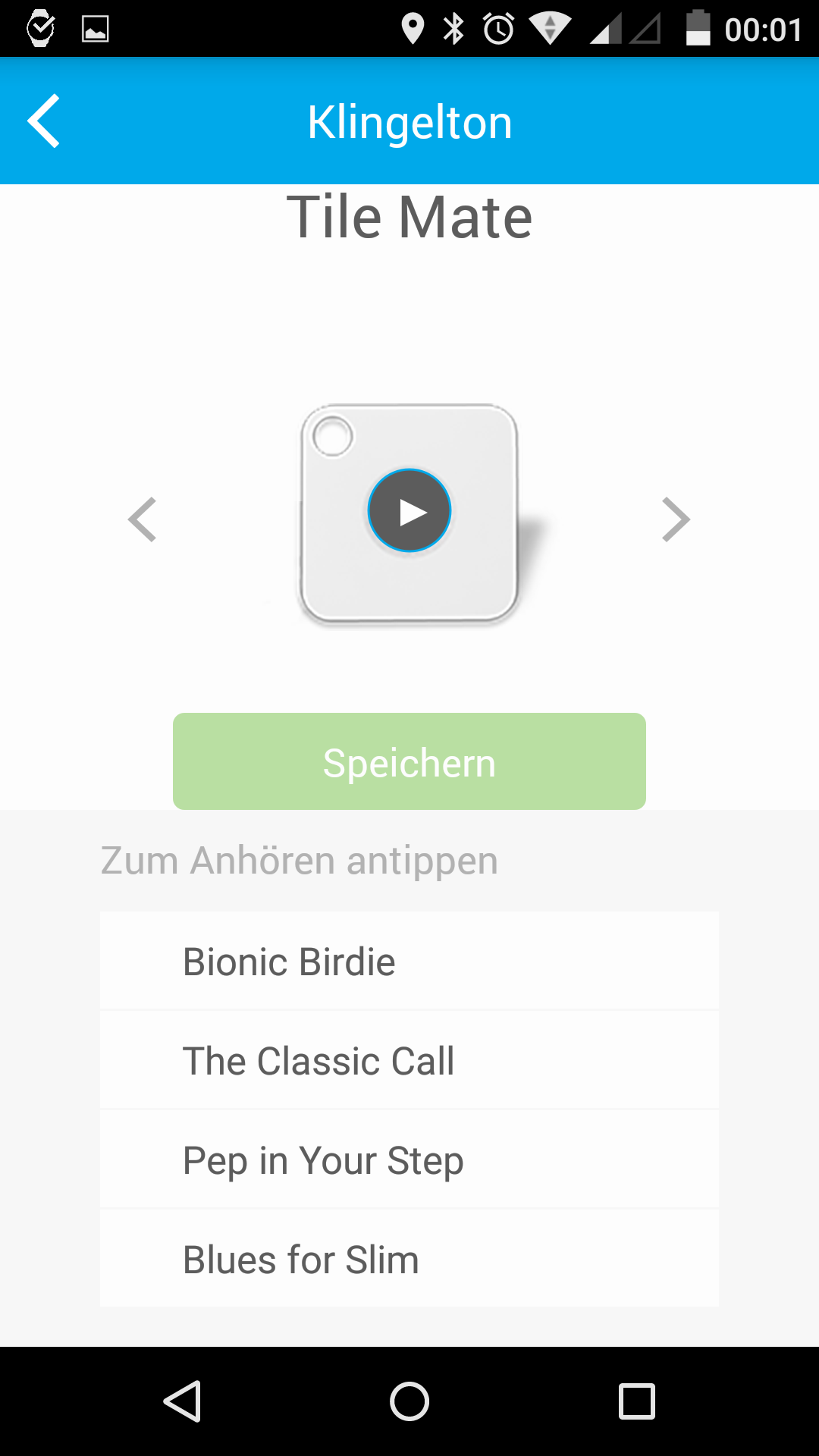
Task: Play the ringtone preview on Tile
Action: tap(409, 511)
